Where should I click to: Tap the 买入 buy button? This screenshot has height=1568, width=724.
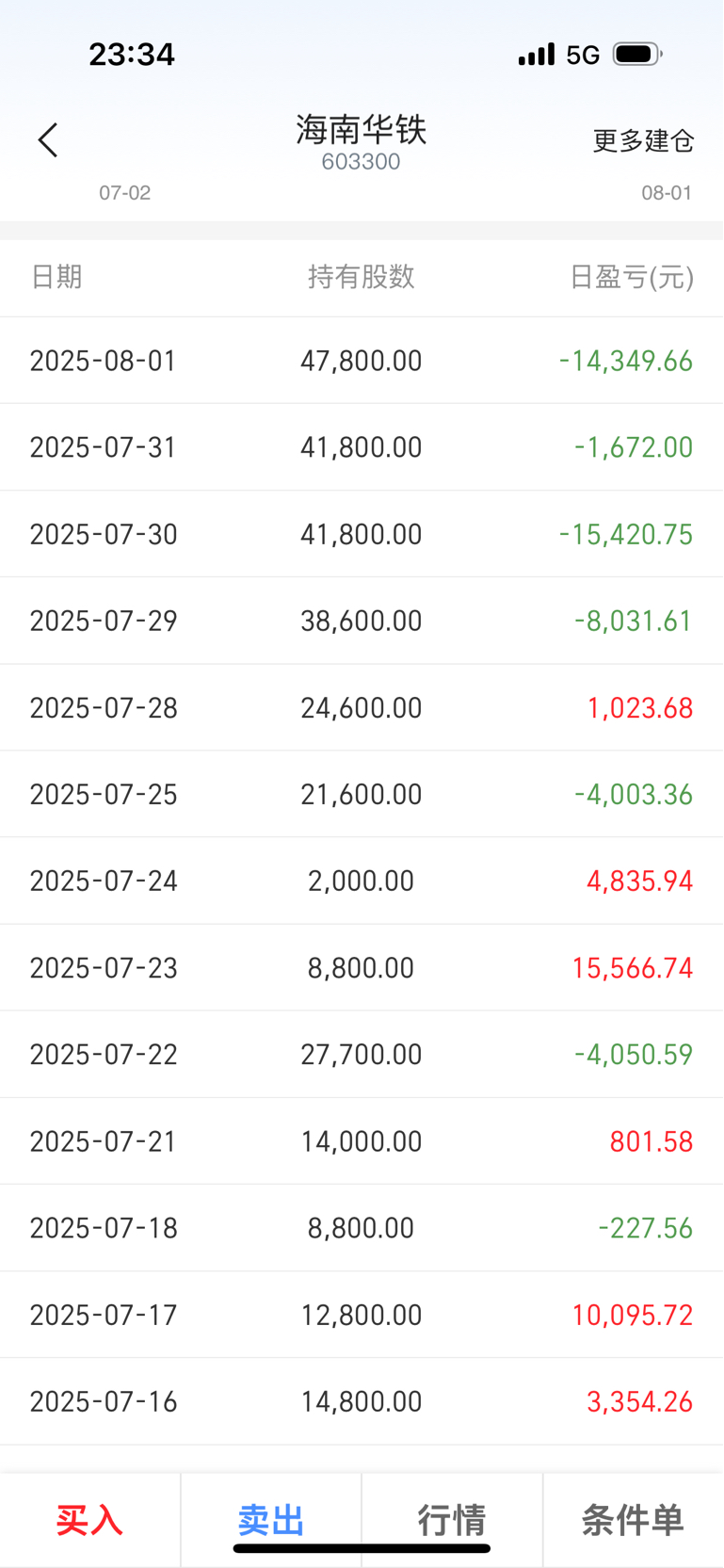click(89, 1520)
